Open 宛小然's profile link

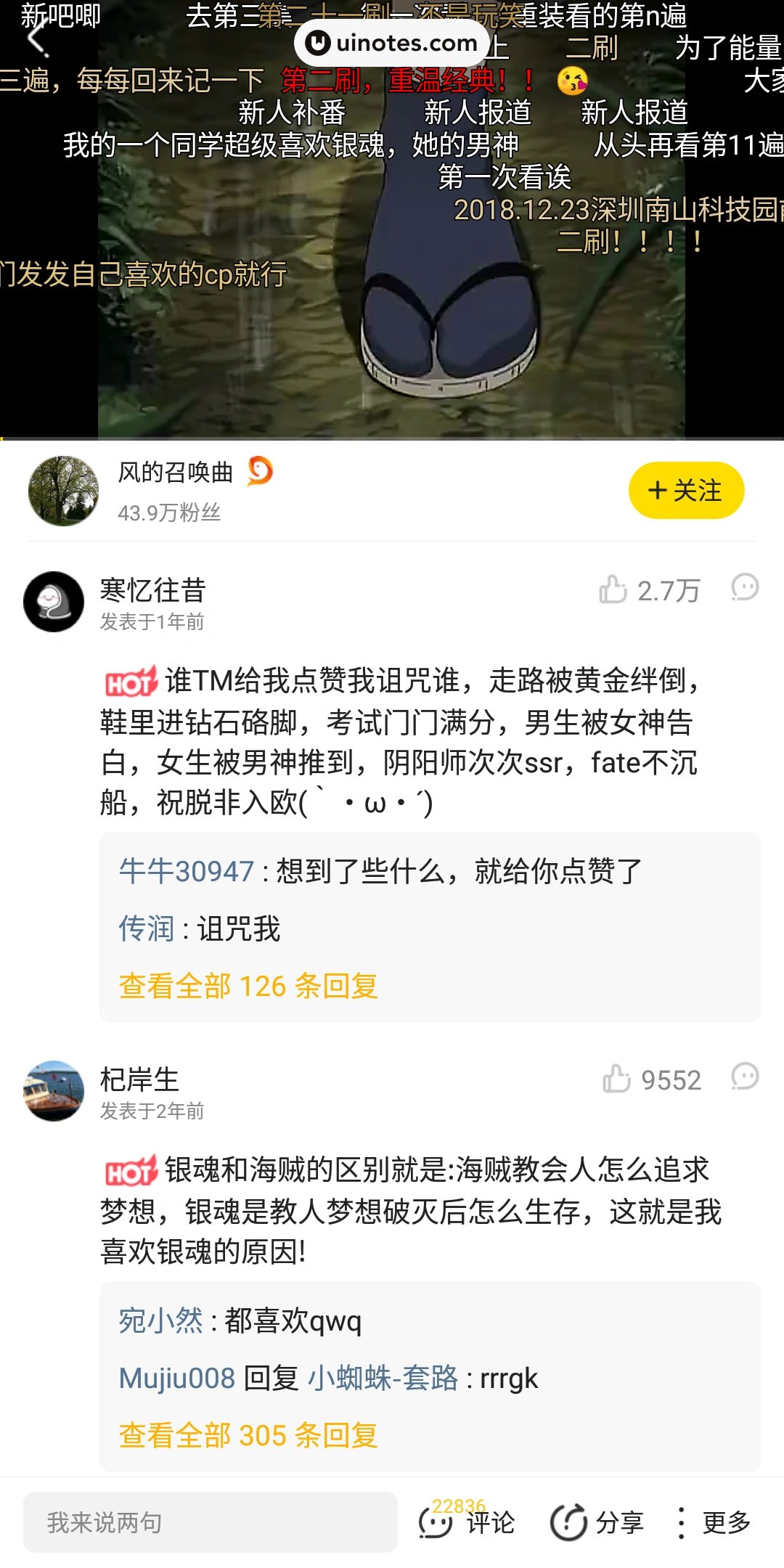tap(160, 1320)
